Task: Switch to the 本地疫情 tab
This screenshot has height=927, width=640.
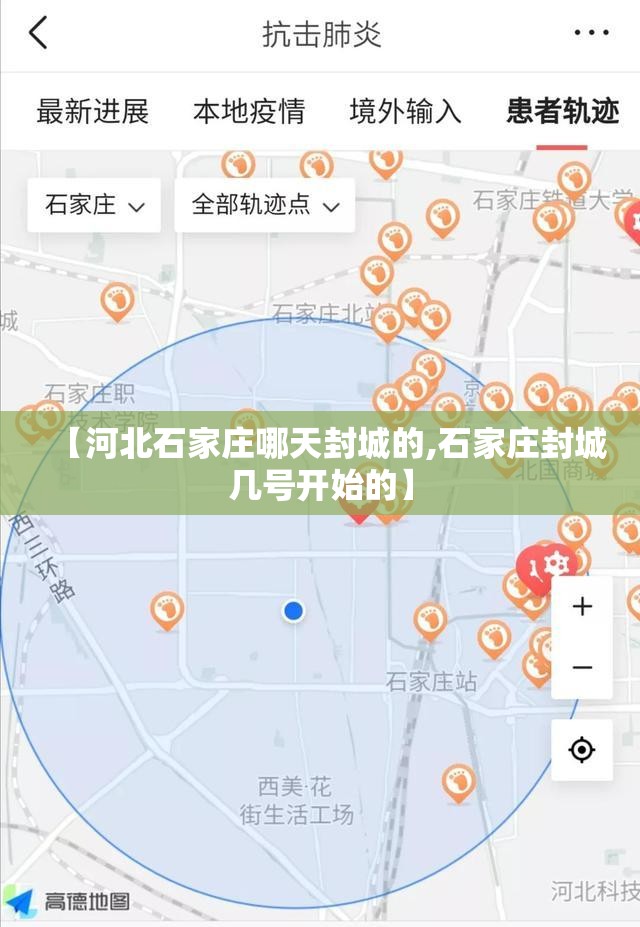Action: (x=249, y=111)
